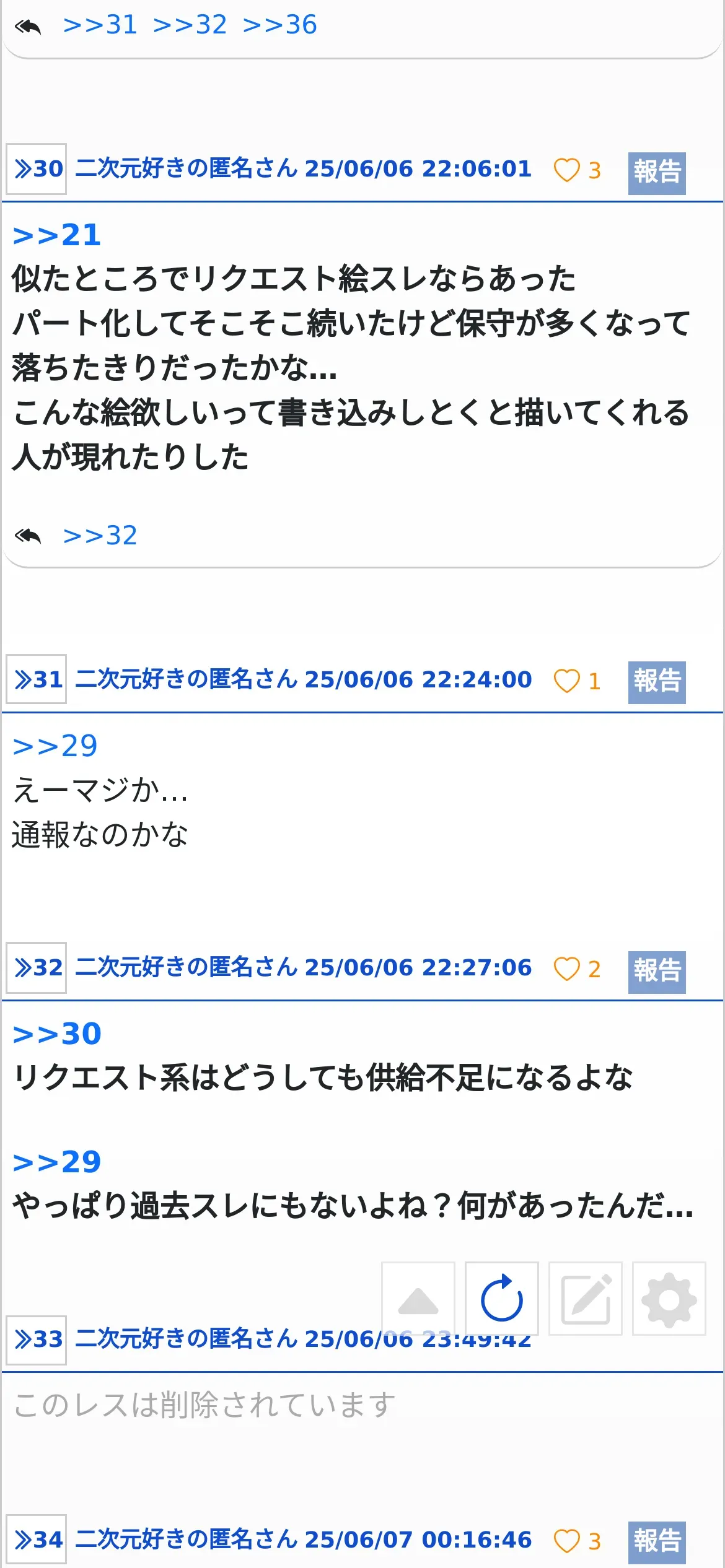Open the >>30 quote in post 32
The image size is (725, 1568).
57,1034
